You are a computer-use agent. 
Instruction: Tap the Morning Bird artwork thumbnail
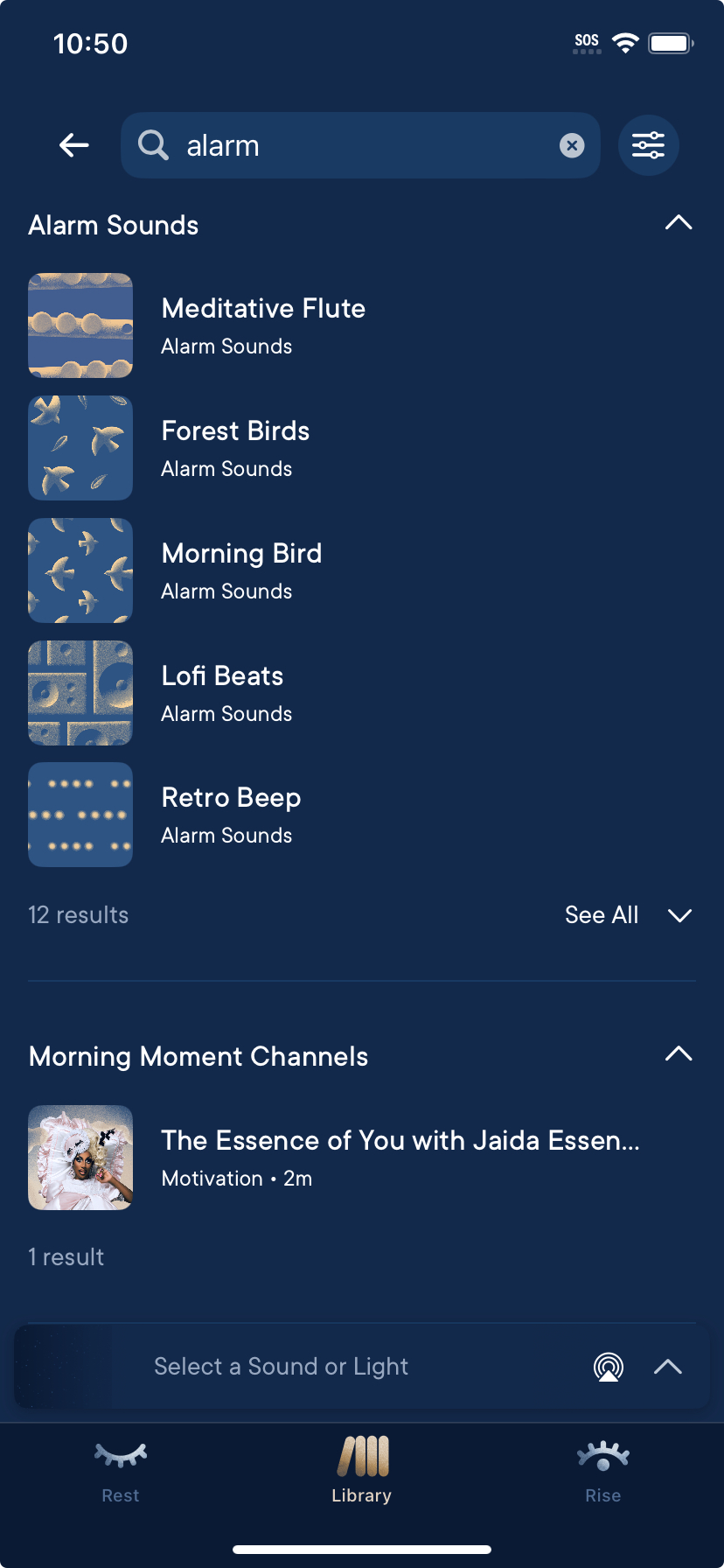coord(80,570)
